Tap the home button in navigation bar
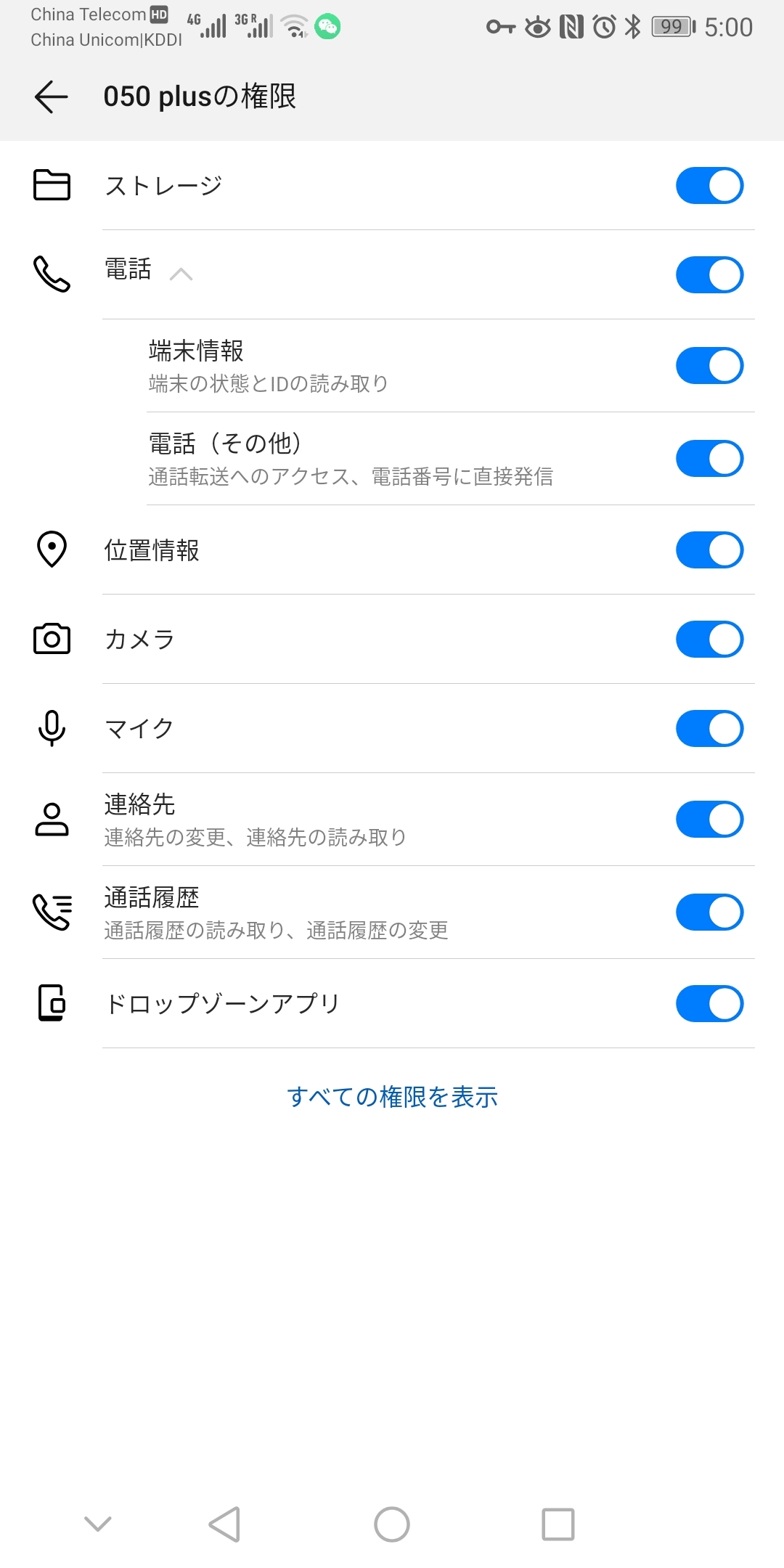Image resolution: width=784 pixels, height=1568 pixels. [392, 1524]
